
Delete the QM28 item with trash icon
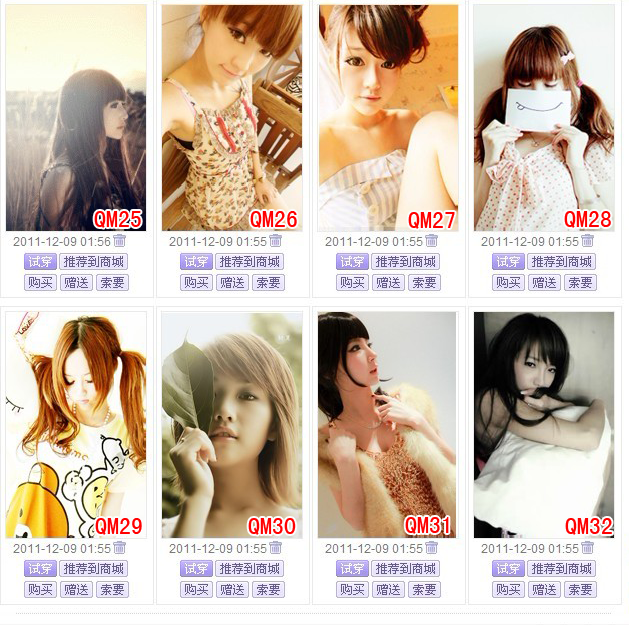[588, 241]
